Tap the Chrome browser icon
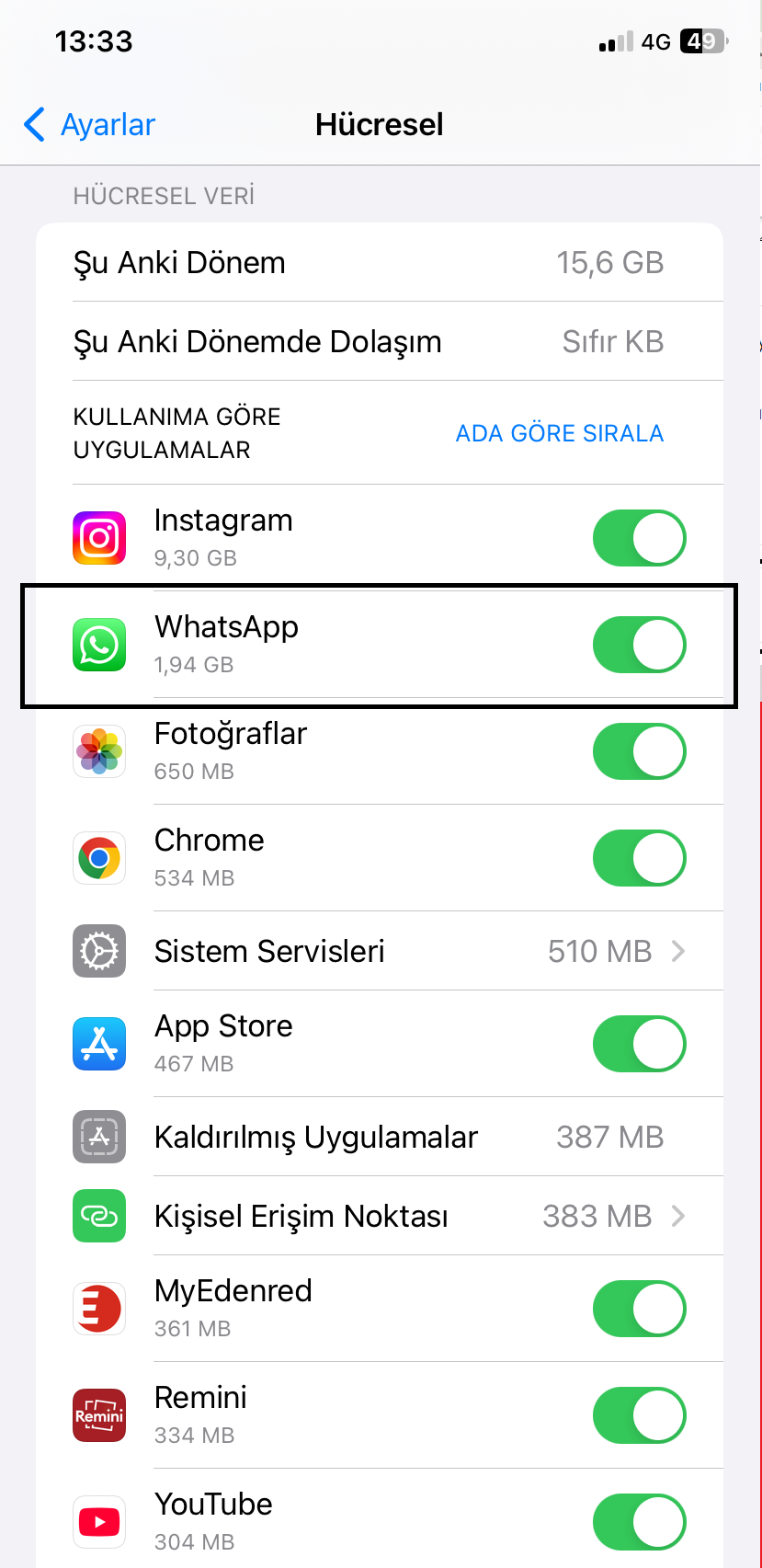The image size is (762, 1568). coord(98,858)
